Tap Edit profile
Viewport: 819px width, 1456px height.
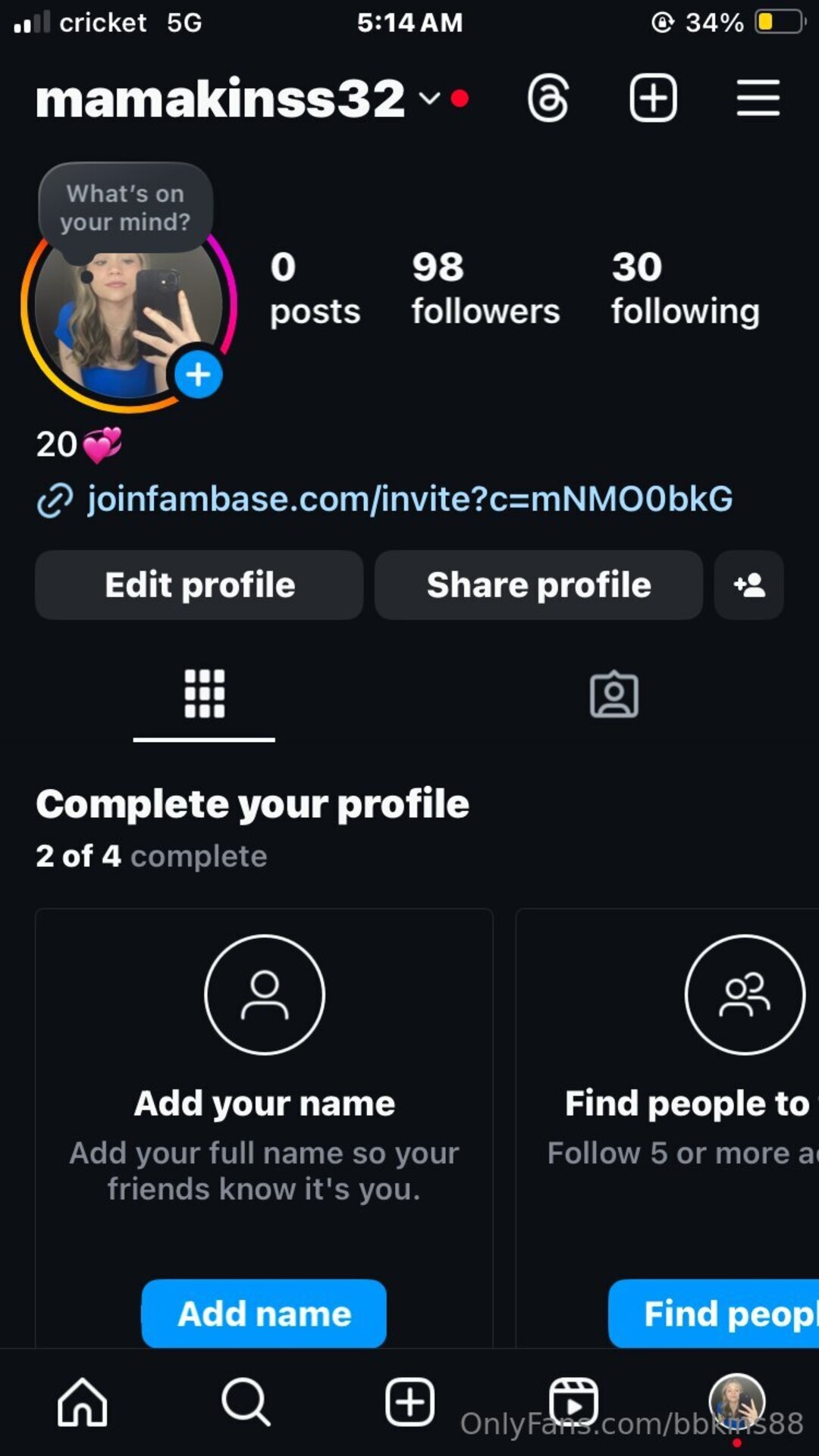pyautogui.click(x=199, y=585)
